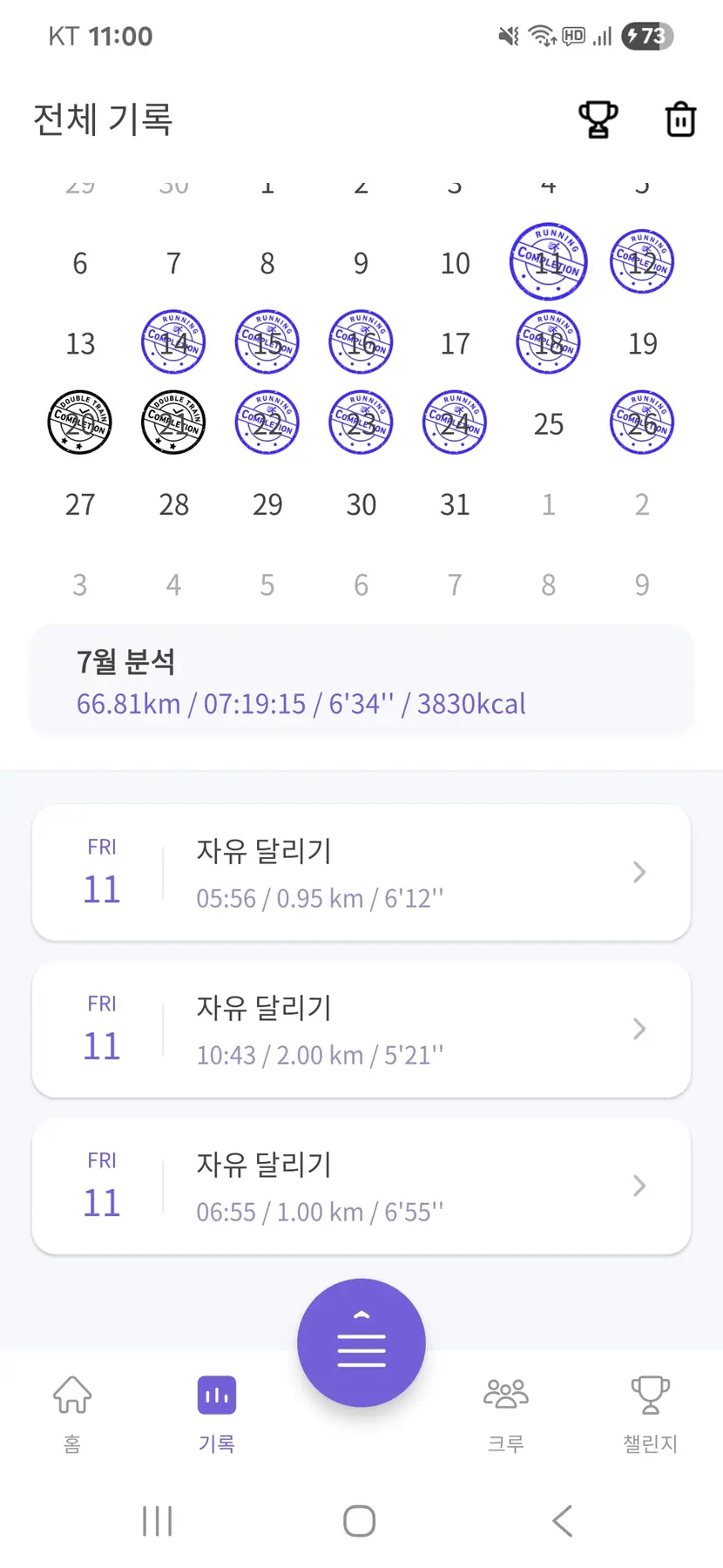Open the 1.00 km run record
The image size is (723, 1568).
click(x=361, y=1186)
